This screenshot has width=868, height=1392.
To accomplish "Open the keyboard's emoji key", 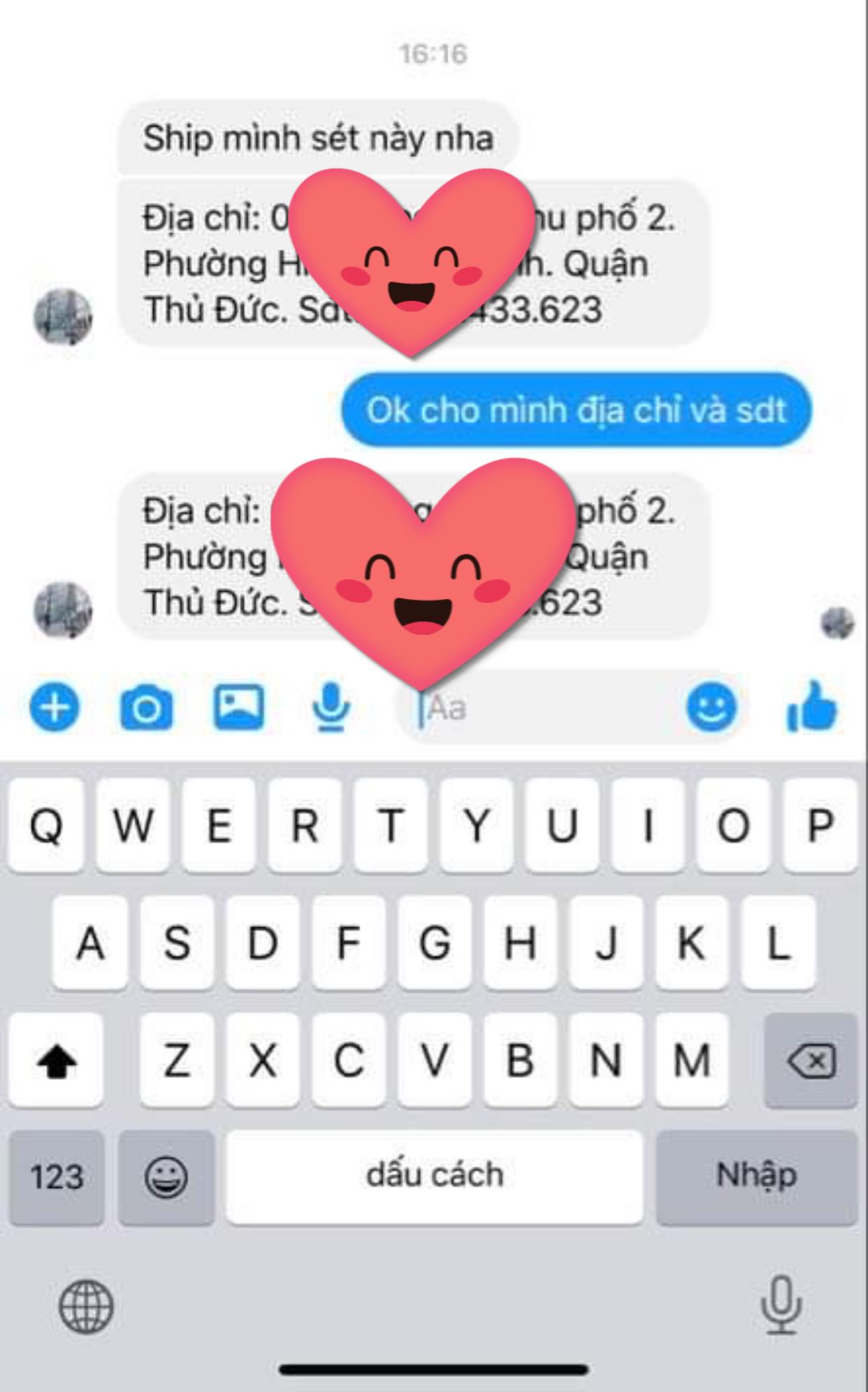I will pos(166,1176).
